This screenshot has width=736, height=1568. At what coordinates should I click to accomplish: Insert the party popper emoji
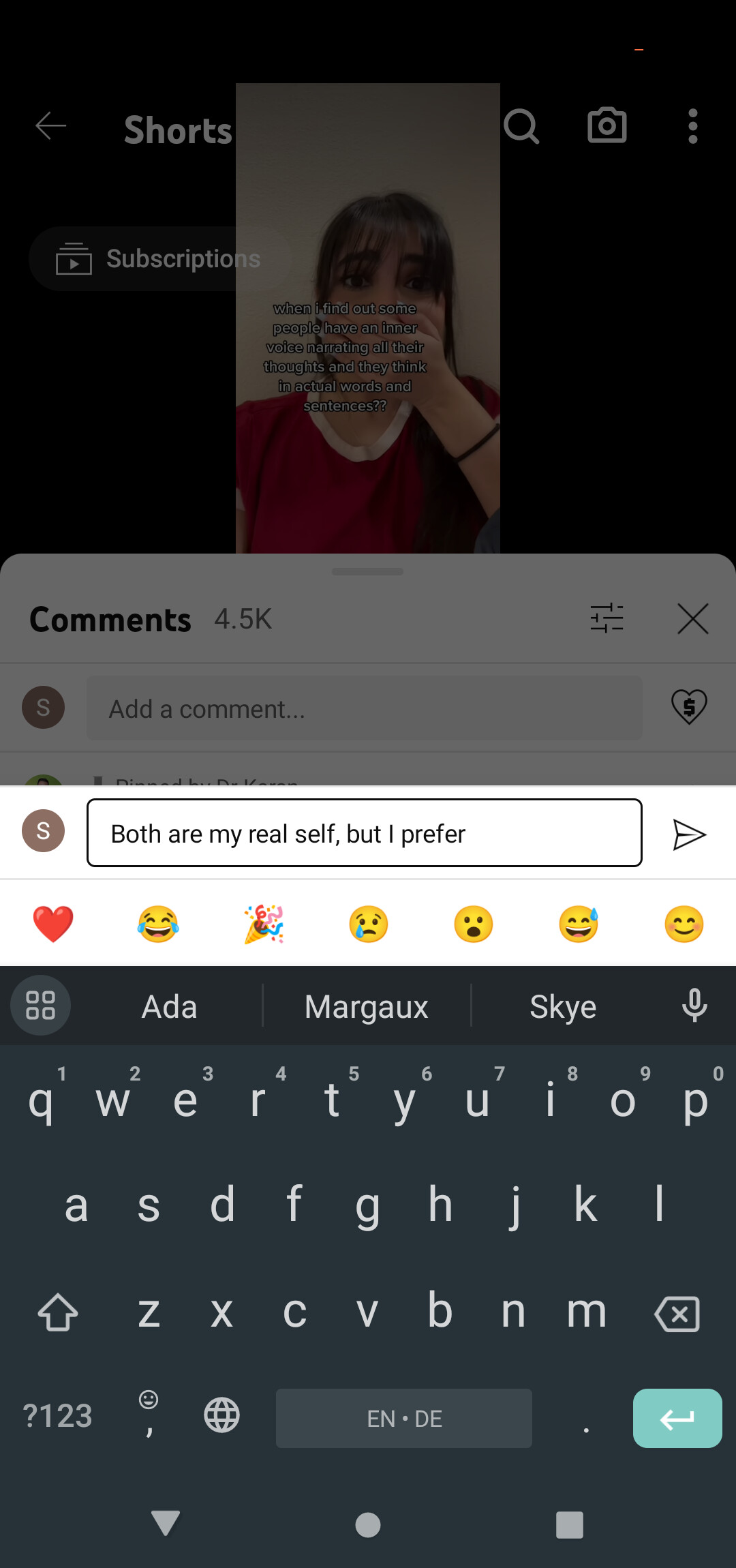(264, 924)
